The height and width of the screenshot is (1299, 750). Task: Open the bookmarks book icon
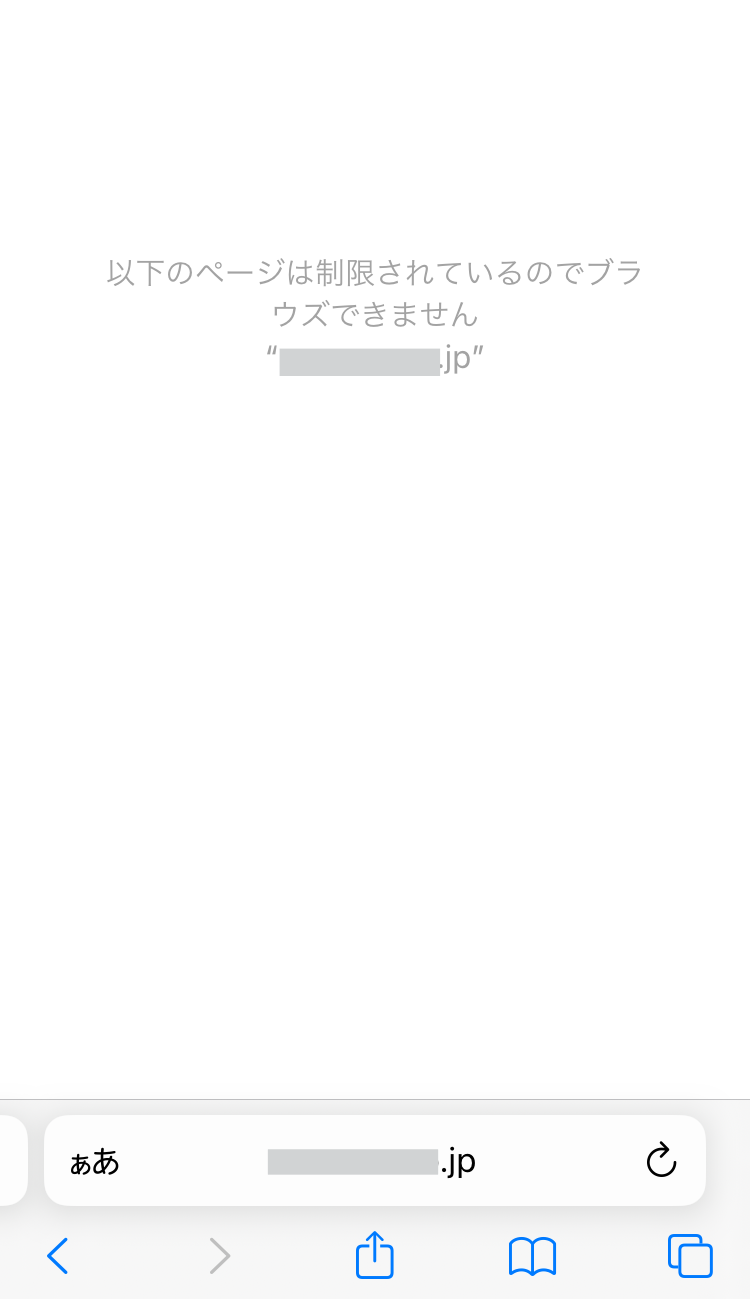[532, 1256]
